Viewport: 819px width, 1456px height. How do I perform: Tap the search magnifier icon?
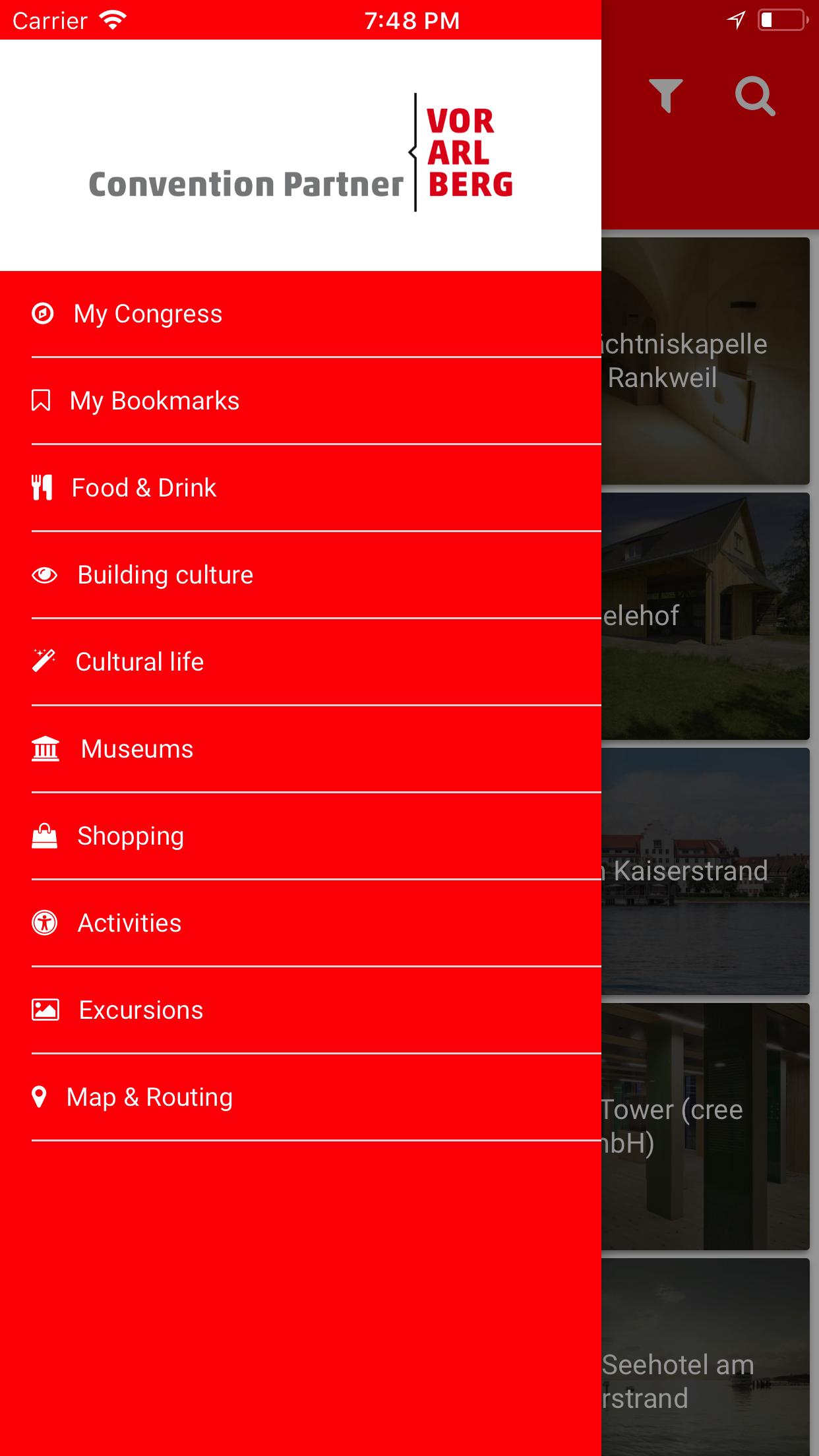pyautogui.click(x=754, y=97)
